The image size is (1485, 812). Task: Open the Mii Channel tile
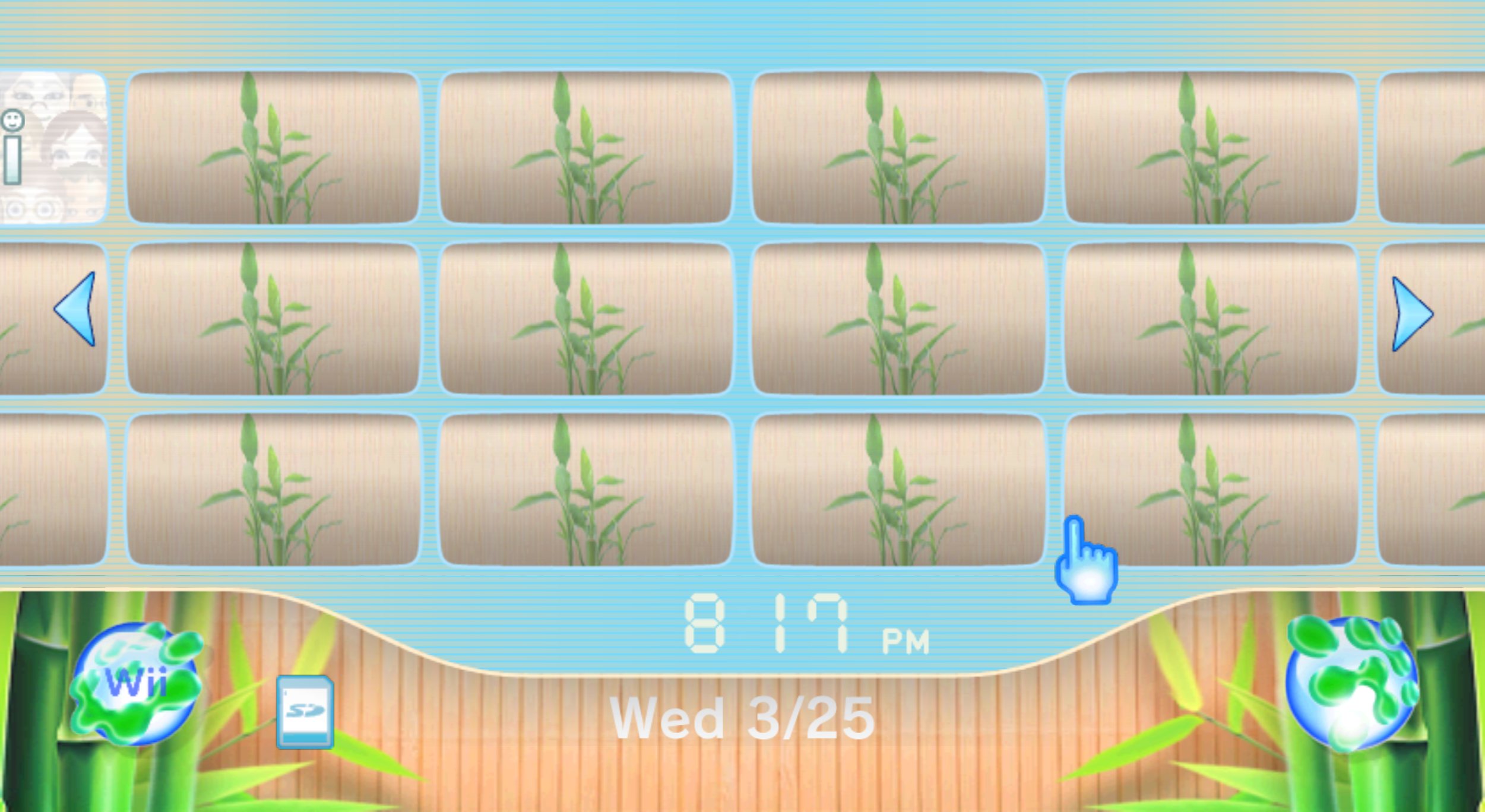[53, 147]
